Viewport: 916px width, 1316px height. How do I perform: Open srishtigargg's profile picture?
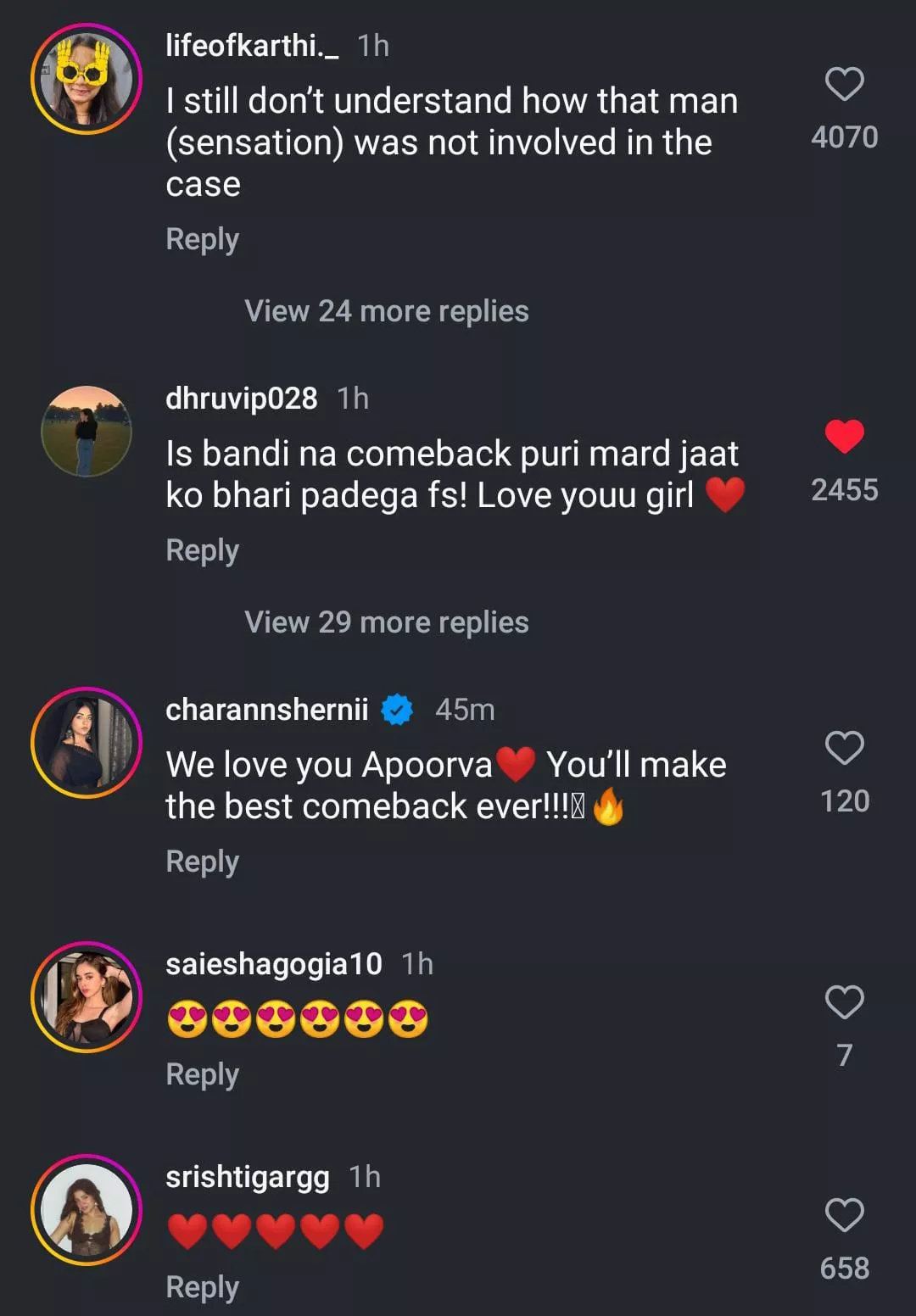(87, 1210)
